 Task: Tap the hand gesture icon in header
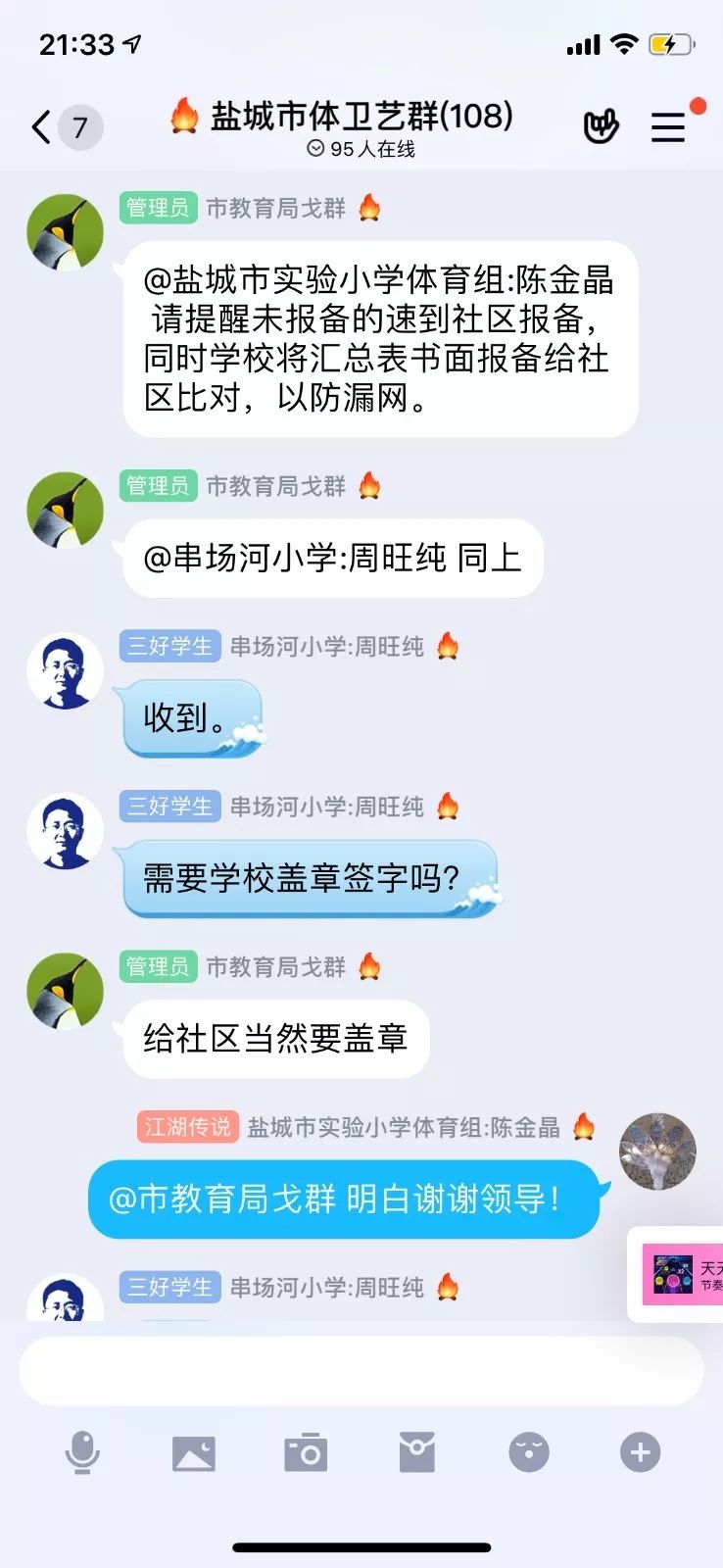pyautogui.click(x=602, y=126)
